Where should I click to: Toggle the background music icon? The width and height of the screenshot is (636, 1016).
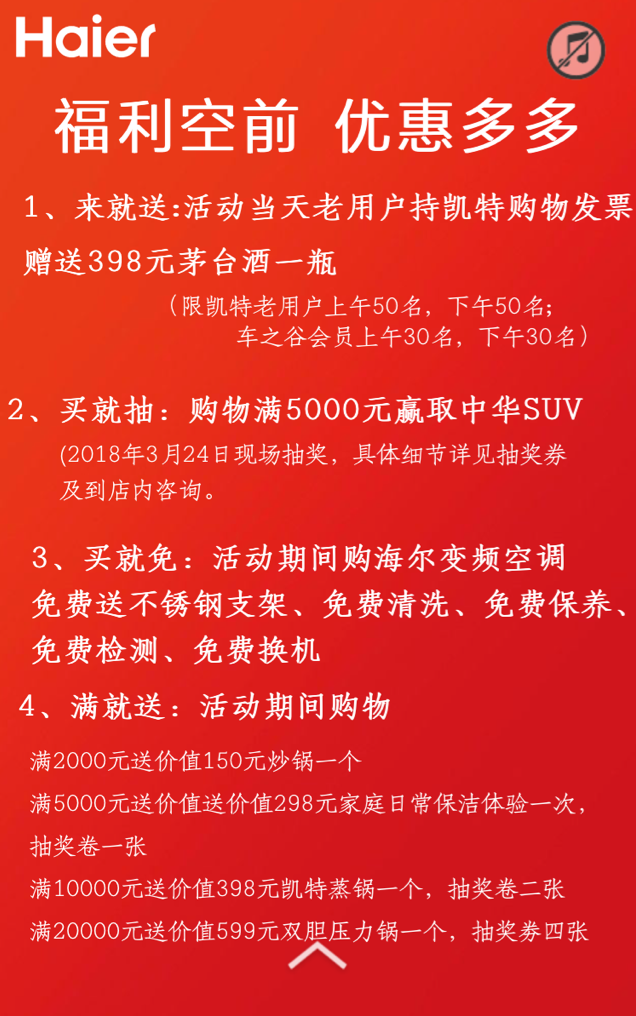(576, 50)
